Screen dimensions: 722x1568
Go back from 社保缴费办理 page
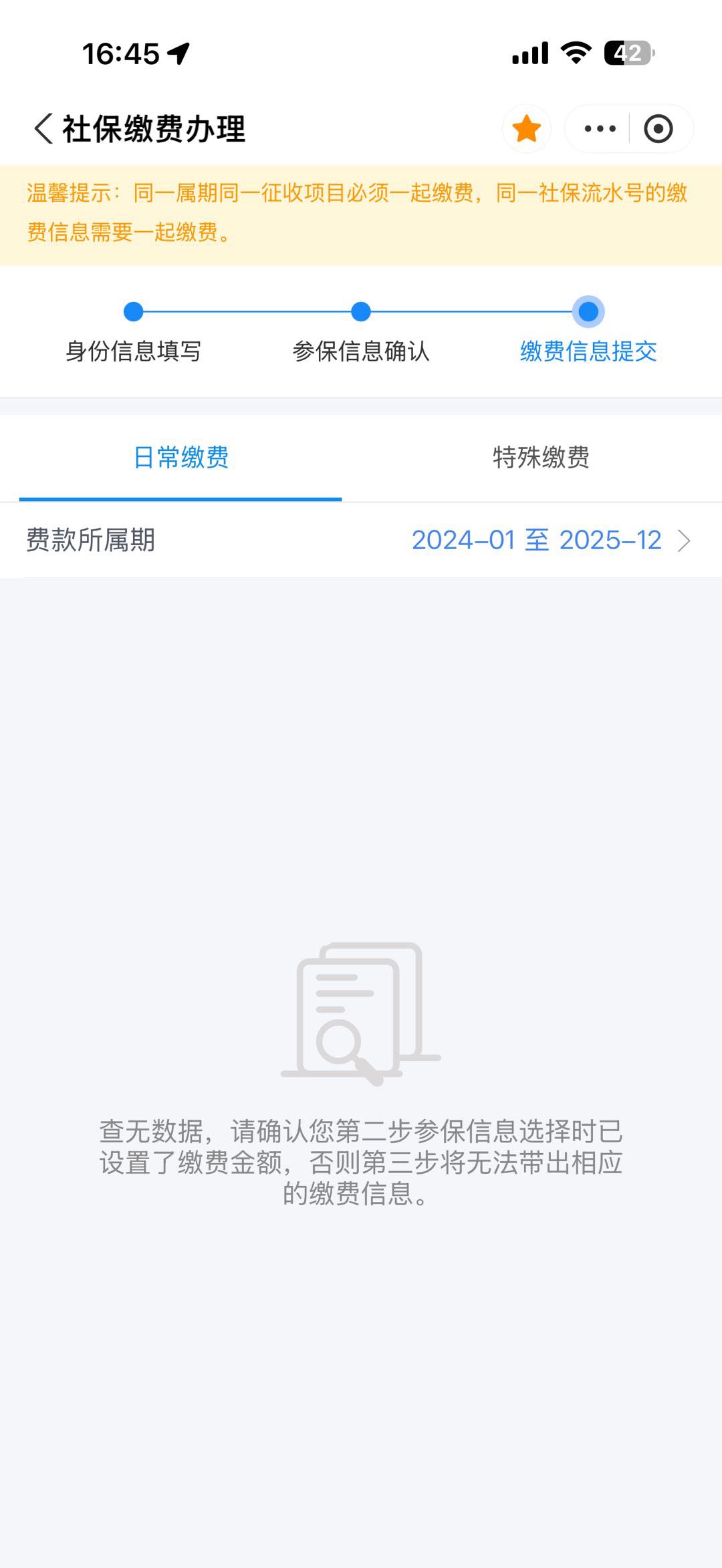44,128
